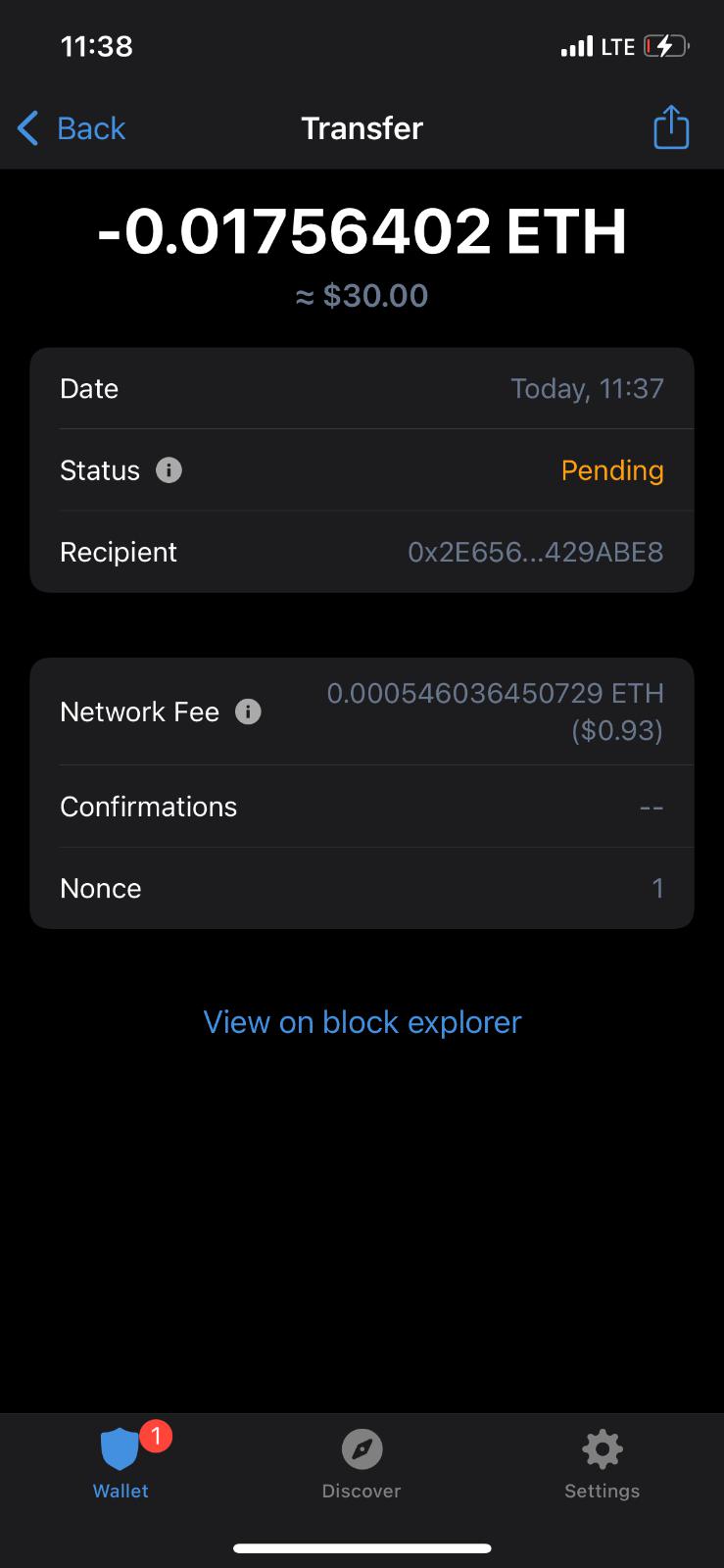Image resolution: width=724 pixels, height=1568 pixels.
Task: Go back from the Transfer screen
Action: [72, 128]
